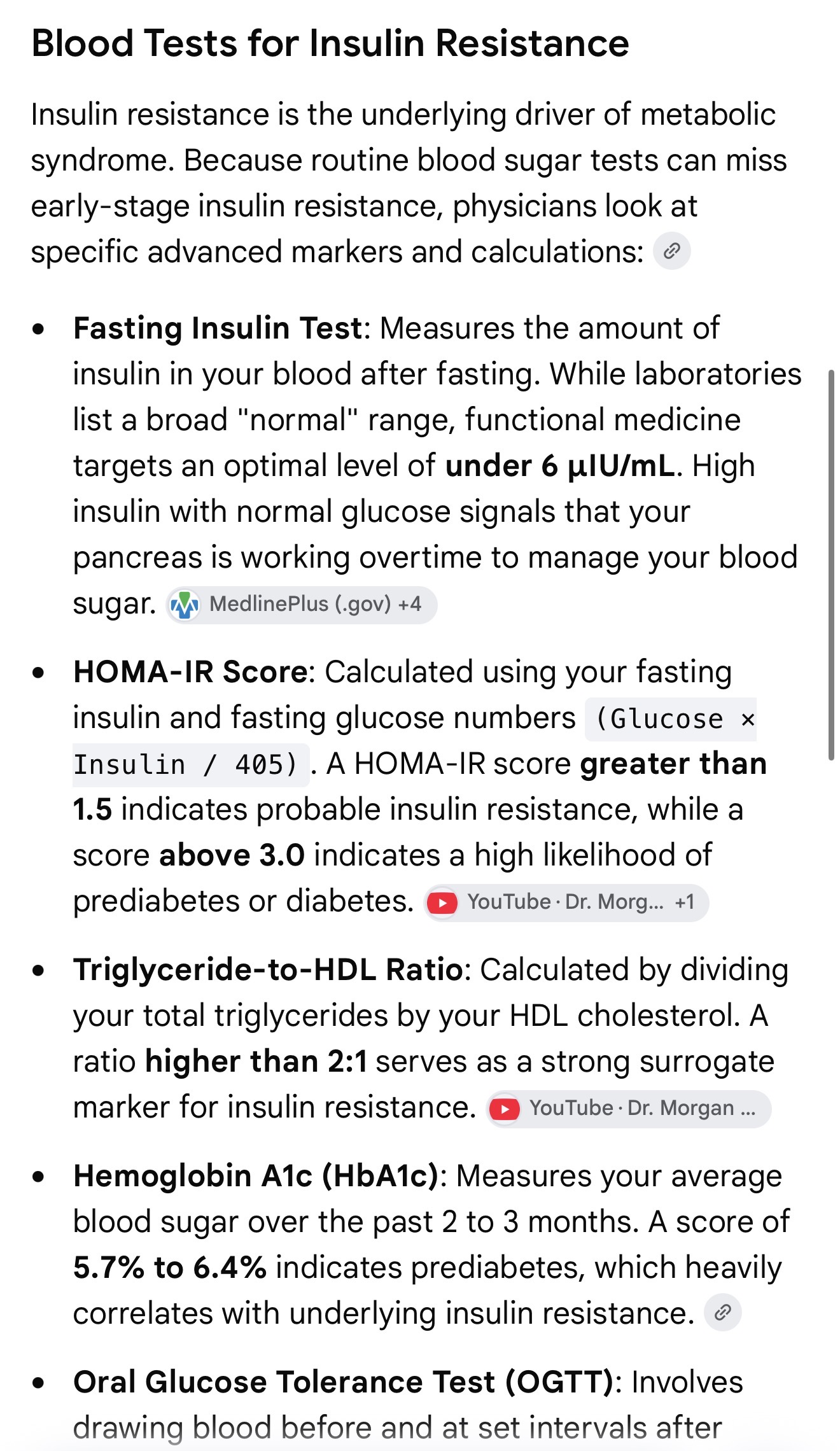Open the MedlinePlus (.gov) +4 source chip
Screen dimensions: 840x1451
click(x=302, y=605)
